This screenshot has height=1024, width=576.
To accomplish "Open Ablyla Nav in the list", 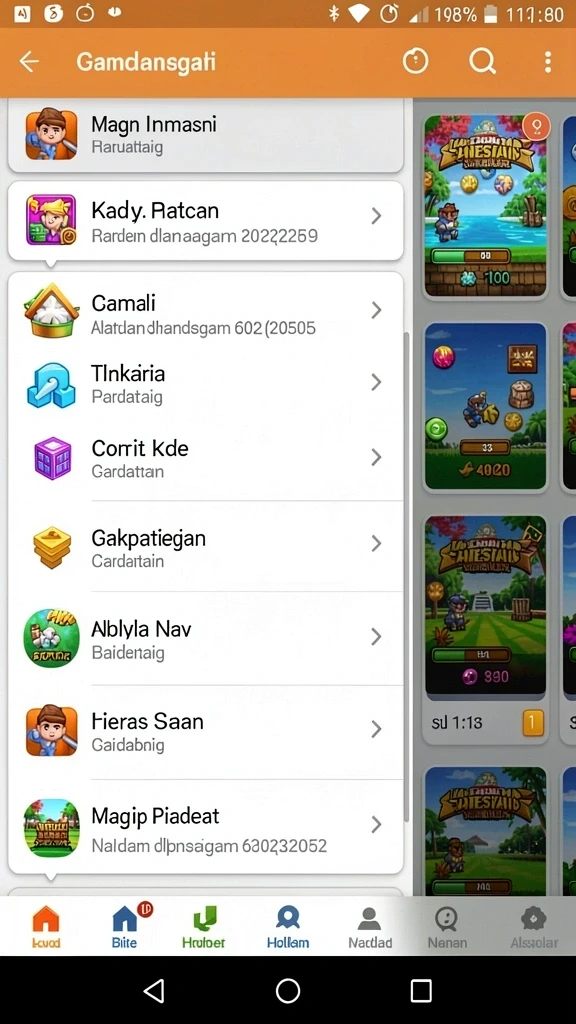I will point(206,638).
